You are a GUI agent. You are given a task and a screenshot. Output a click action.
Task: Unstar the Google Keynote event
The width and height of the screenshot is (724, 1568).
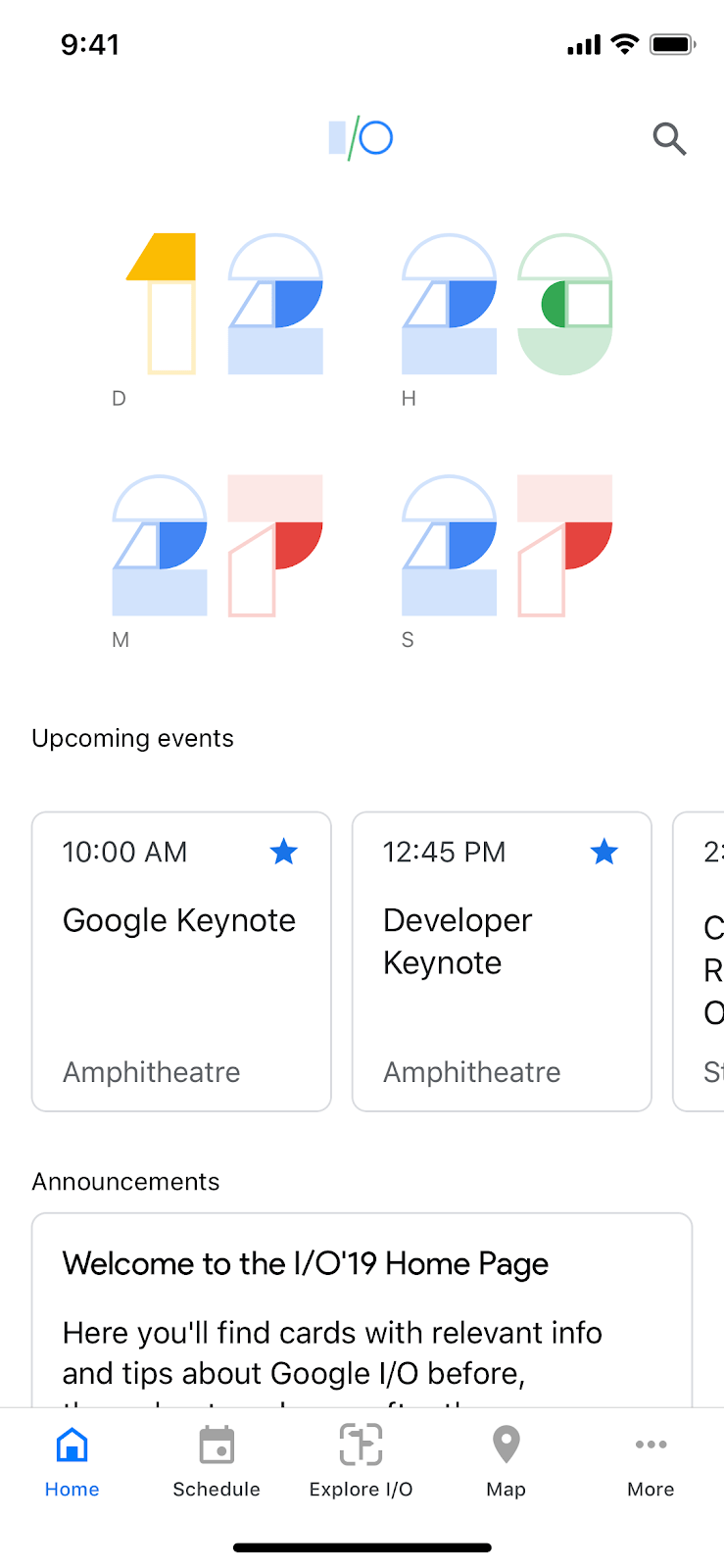coord(284,852)
